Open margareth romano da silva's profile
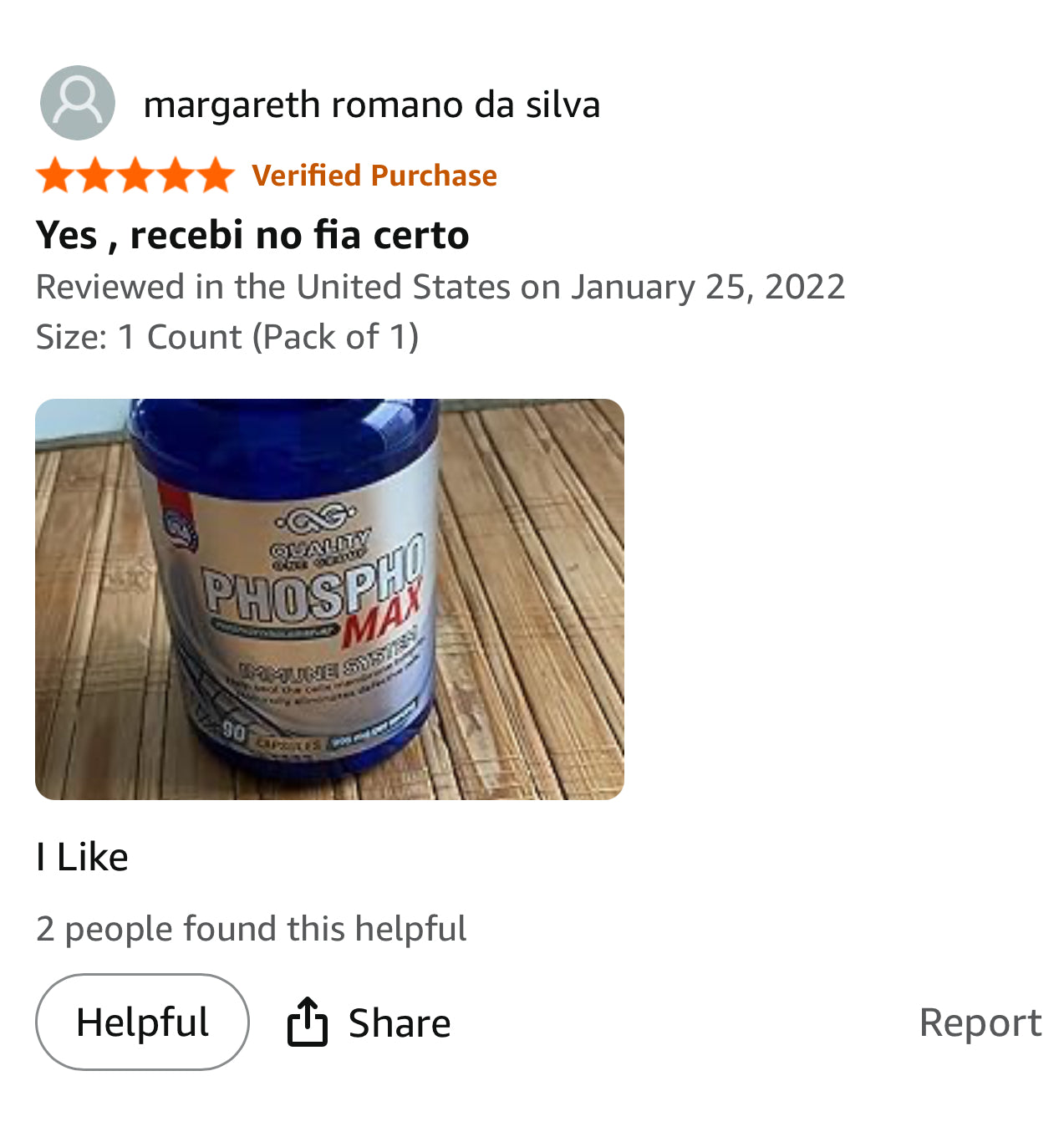 [371, 105]
